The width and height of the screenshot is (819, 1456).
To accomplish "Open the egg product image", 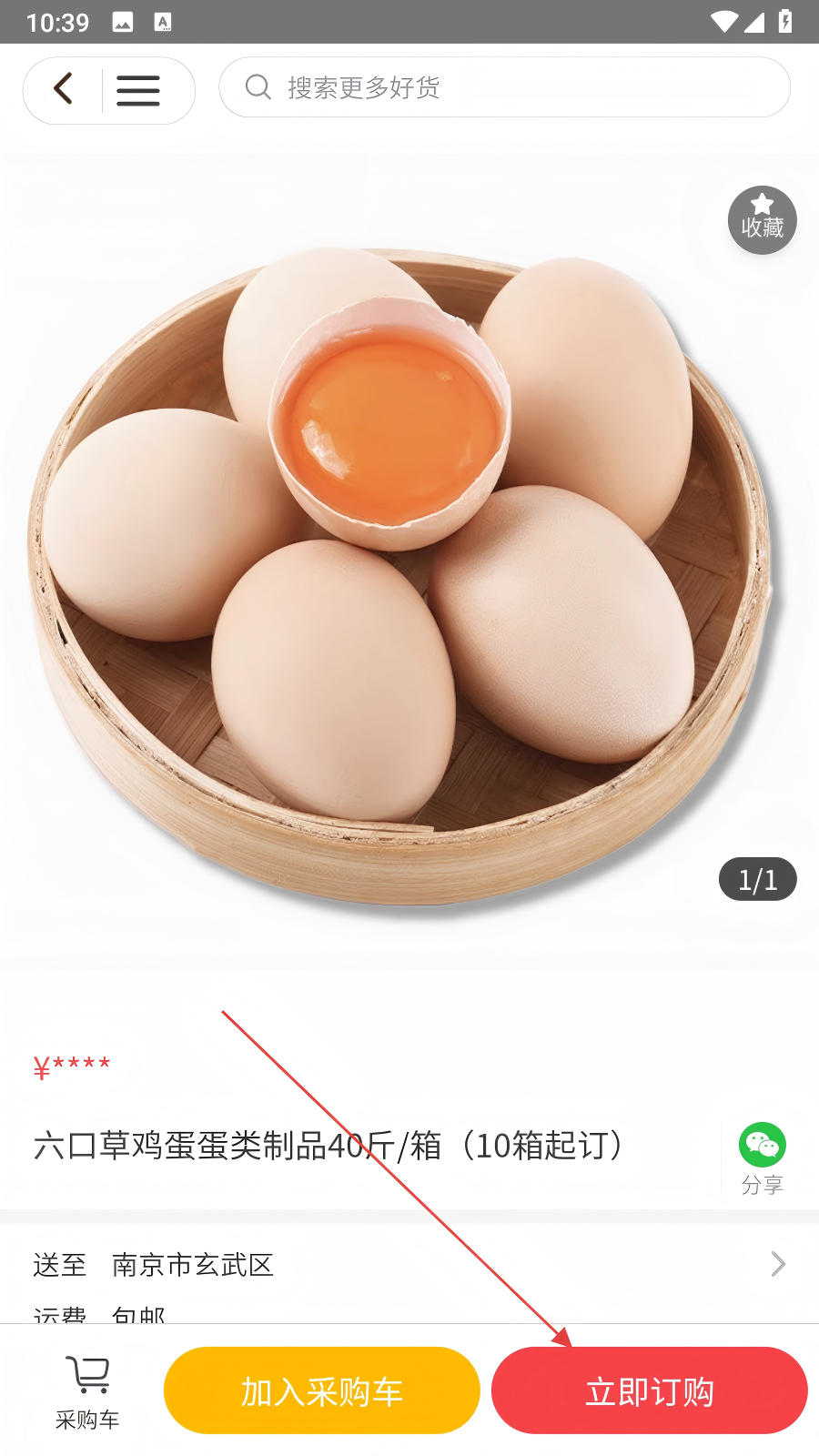I will pyautogui.click(x=400, y=564).
